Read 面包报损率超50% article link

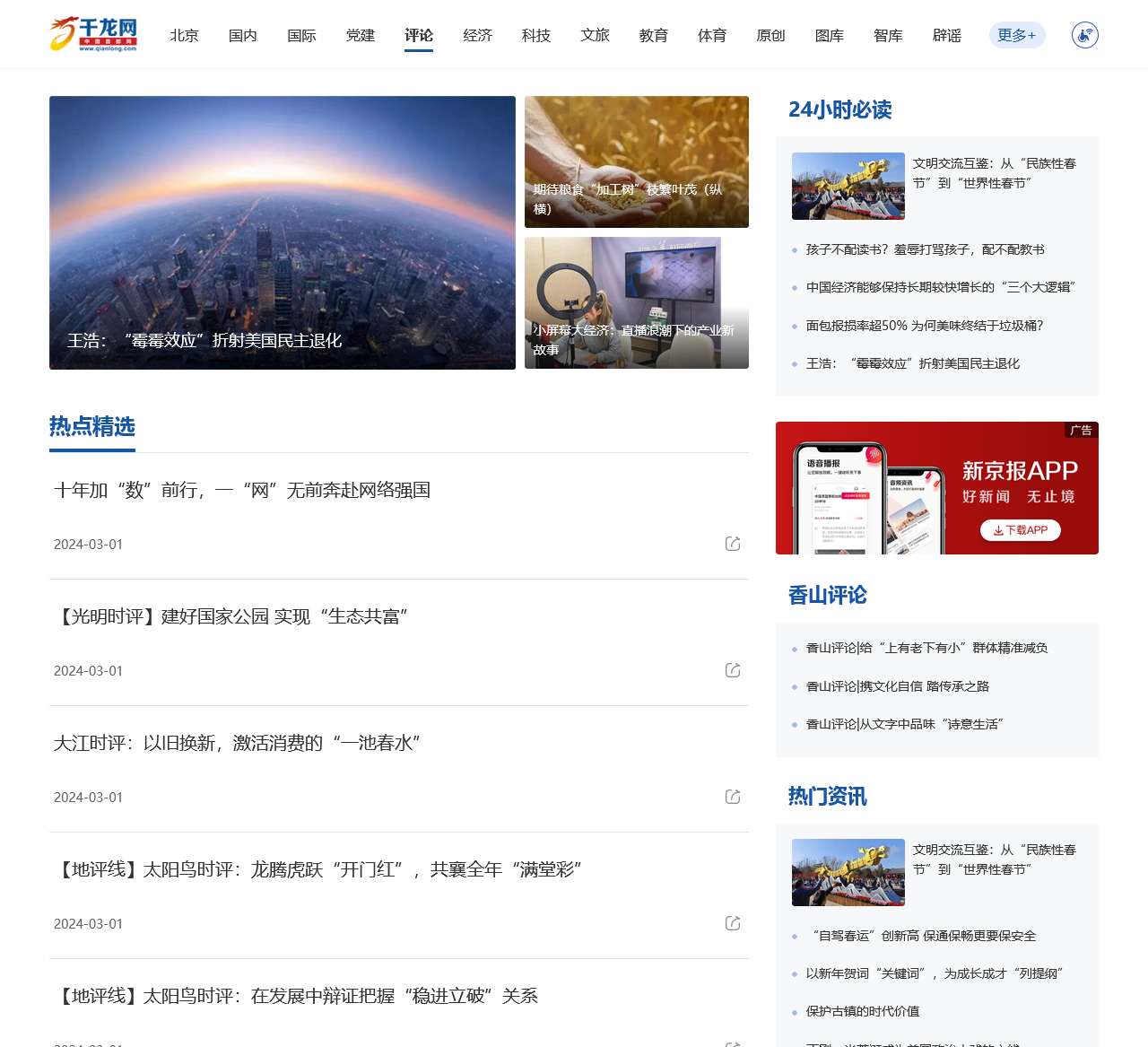924,326
